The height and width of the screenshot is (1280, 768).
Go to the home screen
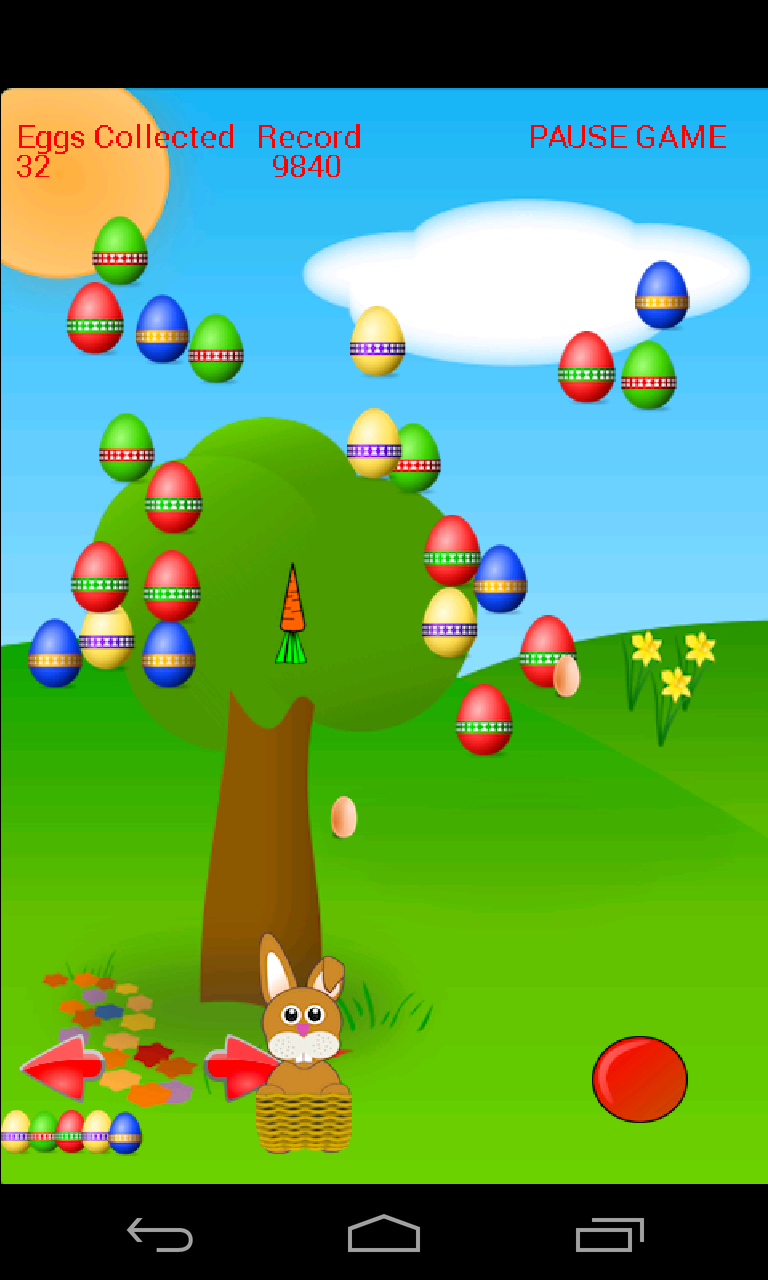pos(384,1235)
